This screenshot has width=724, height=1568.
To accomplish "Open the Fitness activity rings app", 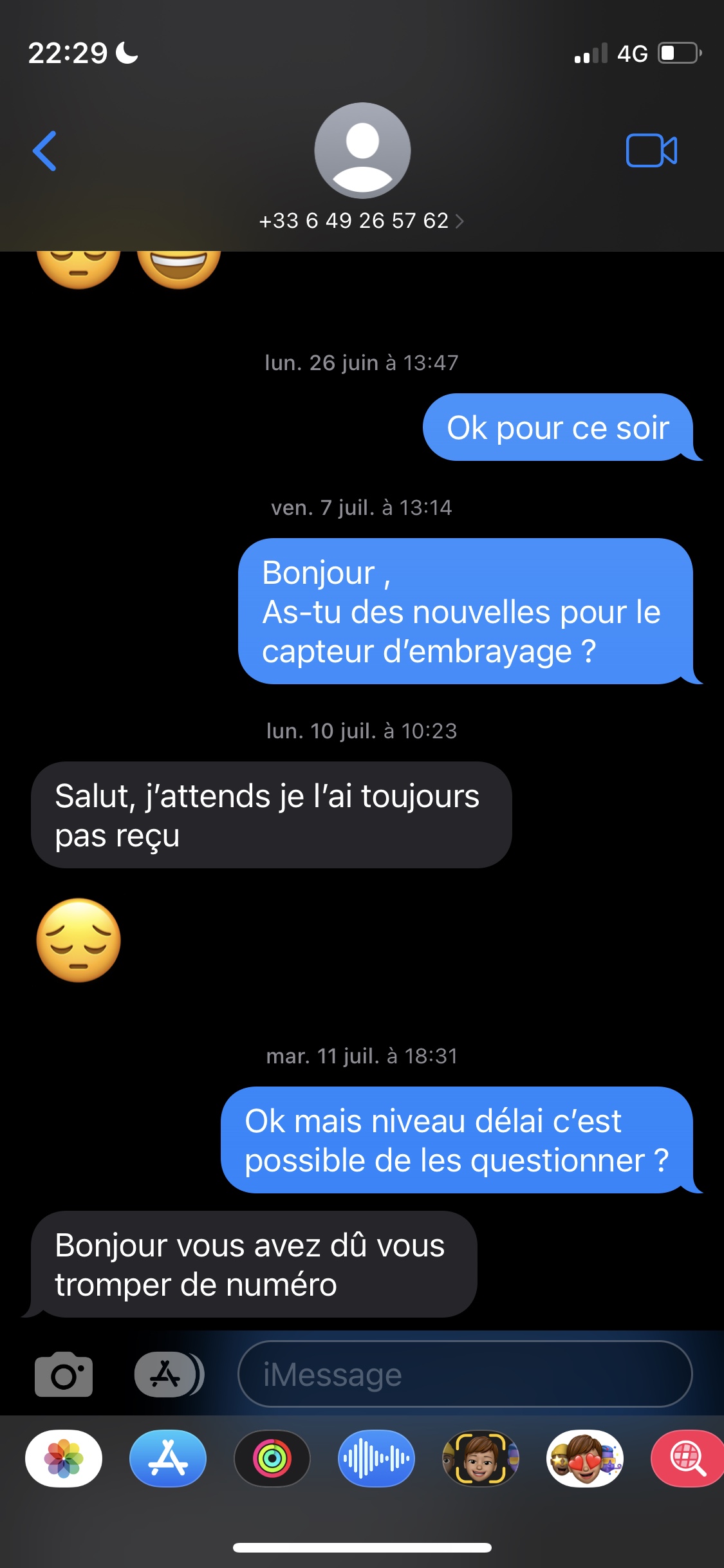I will pyautogui.click(x=272, y=1458).
